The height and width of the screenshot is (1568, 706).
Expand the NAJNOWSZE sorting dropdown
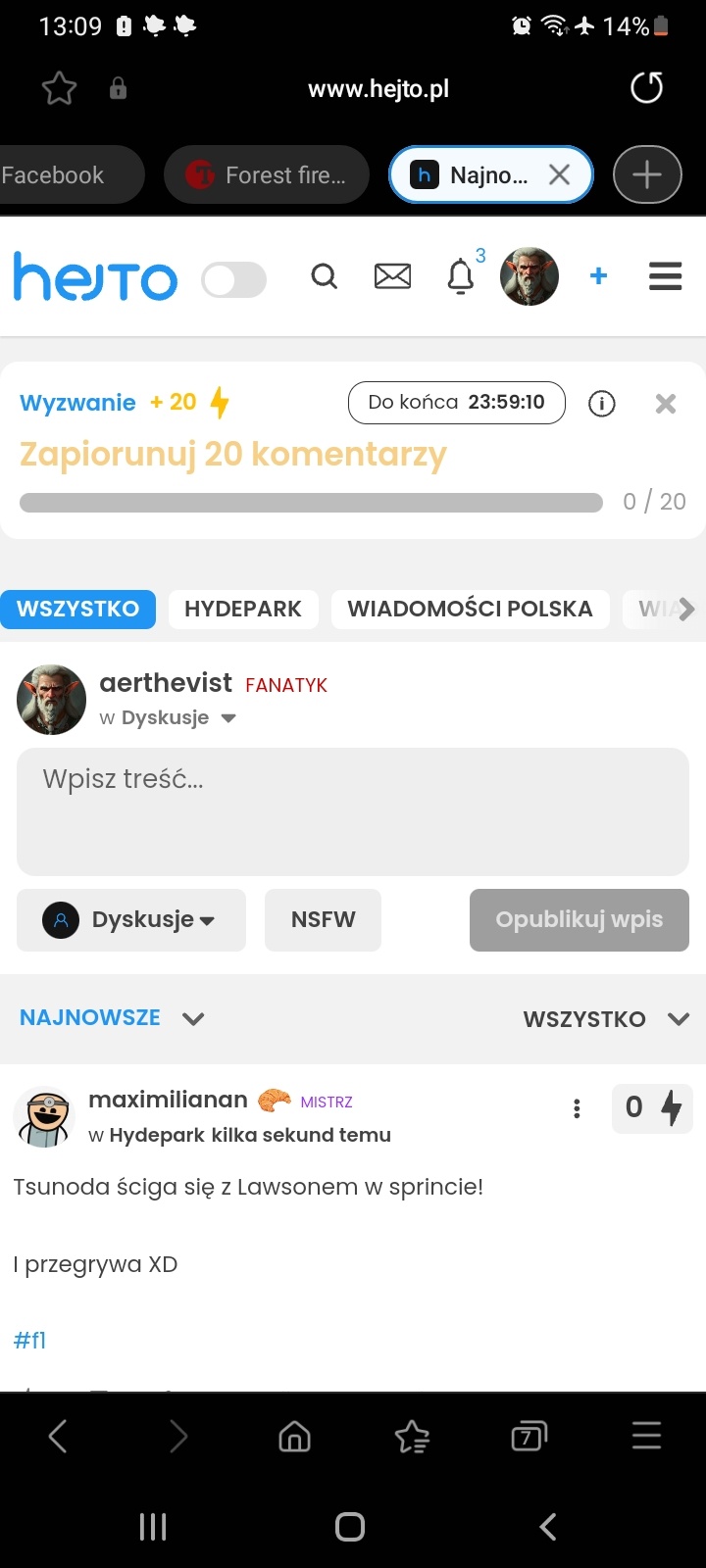click(112, 1018)
